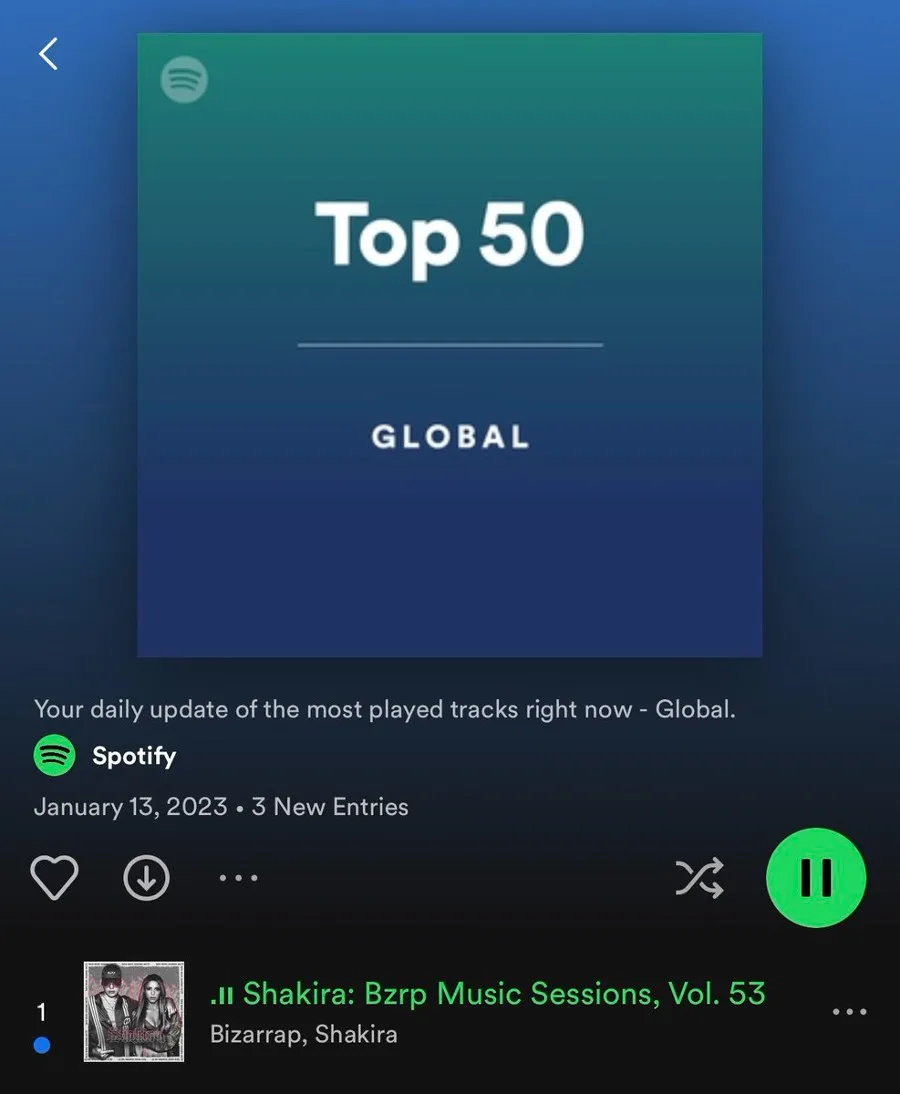The width and height of the screenshot is (900, 1094).
Task: Toggle the heart to unlike the playlist
Action: point(55,877)
